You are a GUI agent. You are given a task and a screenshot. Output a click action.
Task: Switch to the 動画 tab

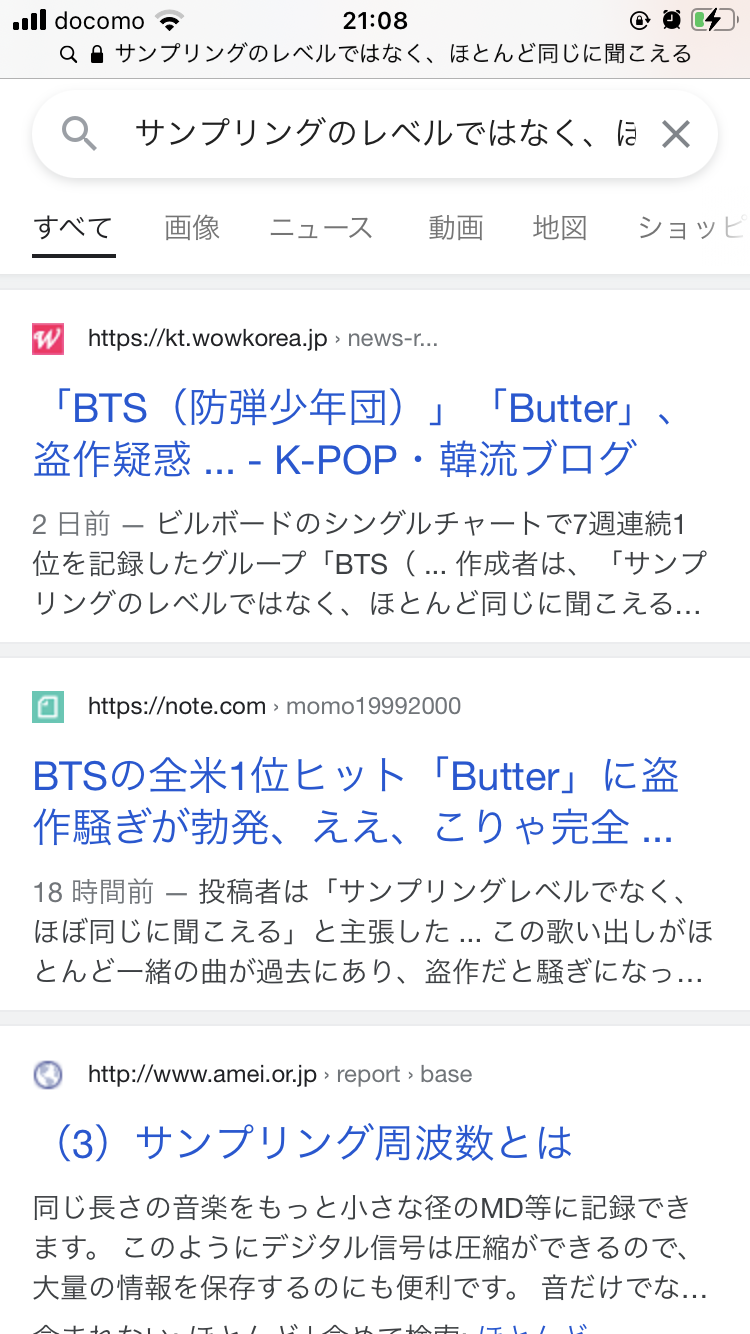(456, 228)
